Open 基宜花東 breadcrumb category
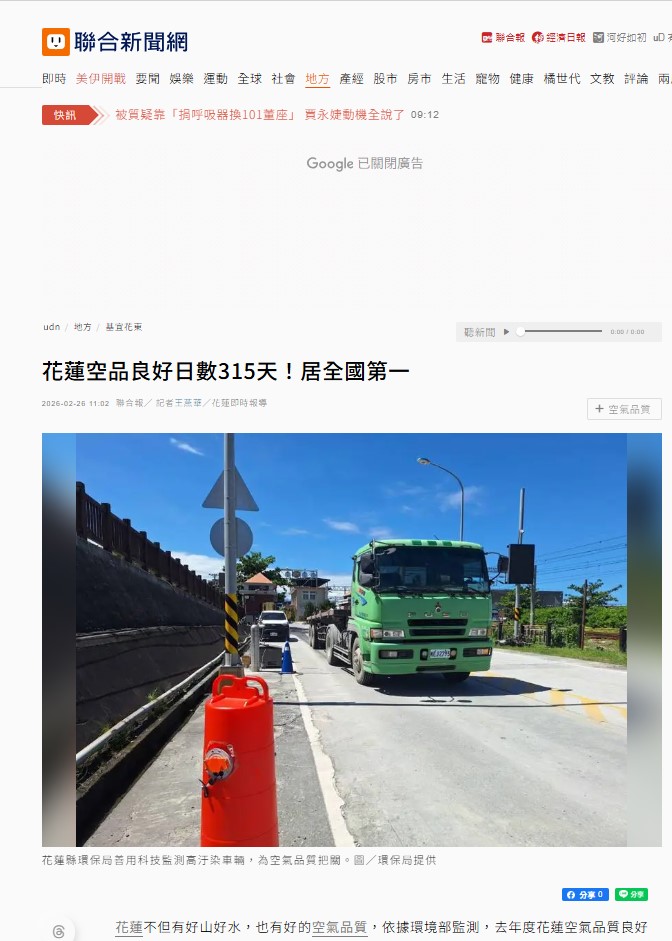 (x=124, y=327)
